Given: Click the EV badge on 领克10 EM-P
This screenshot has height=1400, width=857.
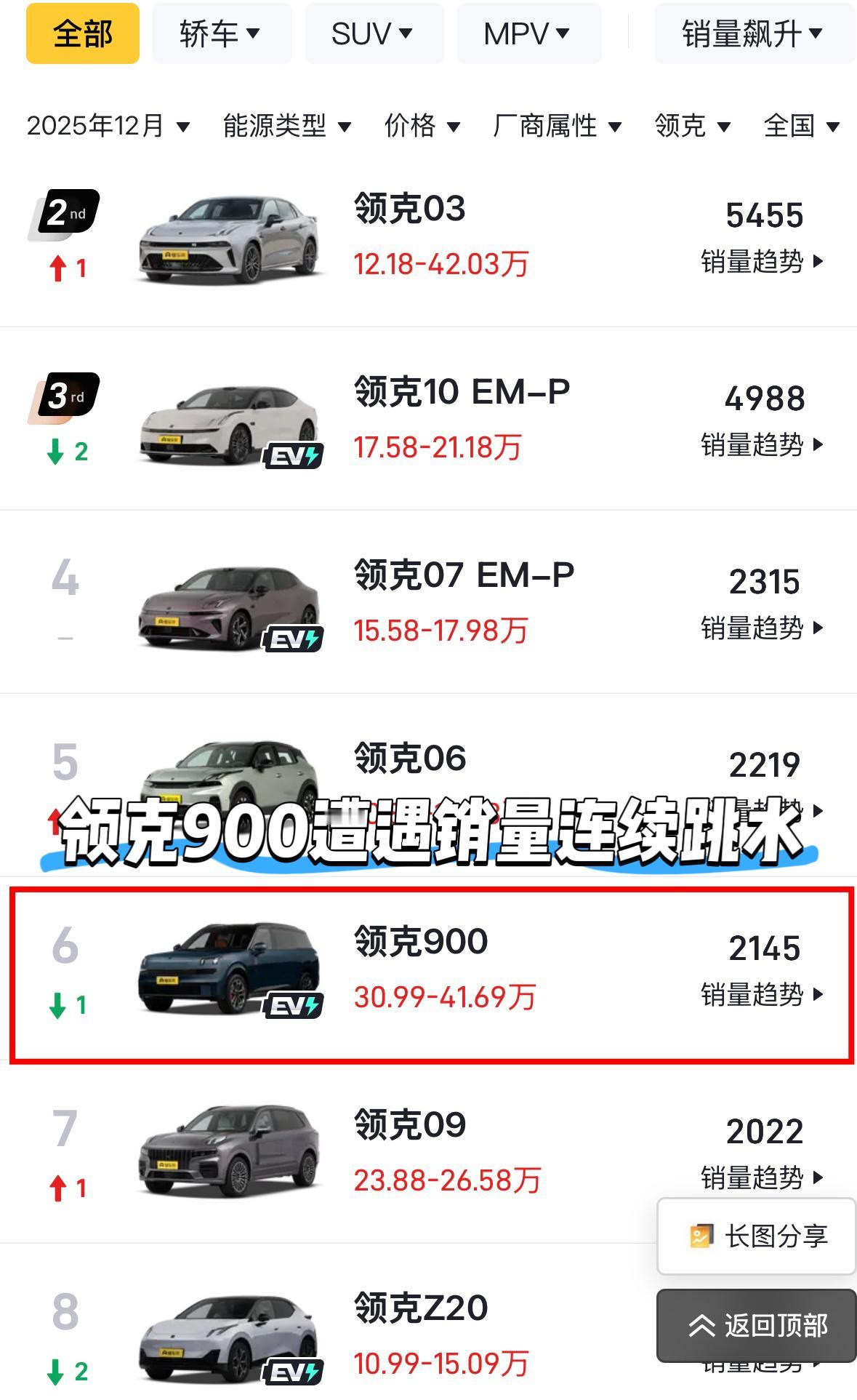Looking at the screenshot, I should click(294, 457).
